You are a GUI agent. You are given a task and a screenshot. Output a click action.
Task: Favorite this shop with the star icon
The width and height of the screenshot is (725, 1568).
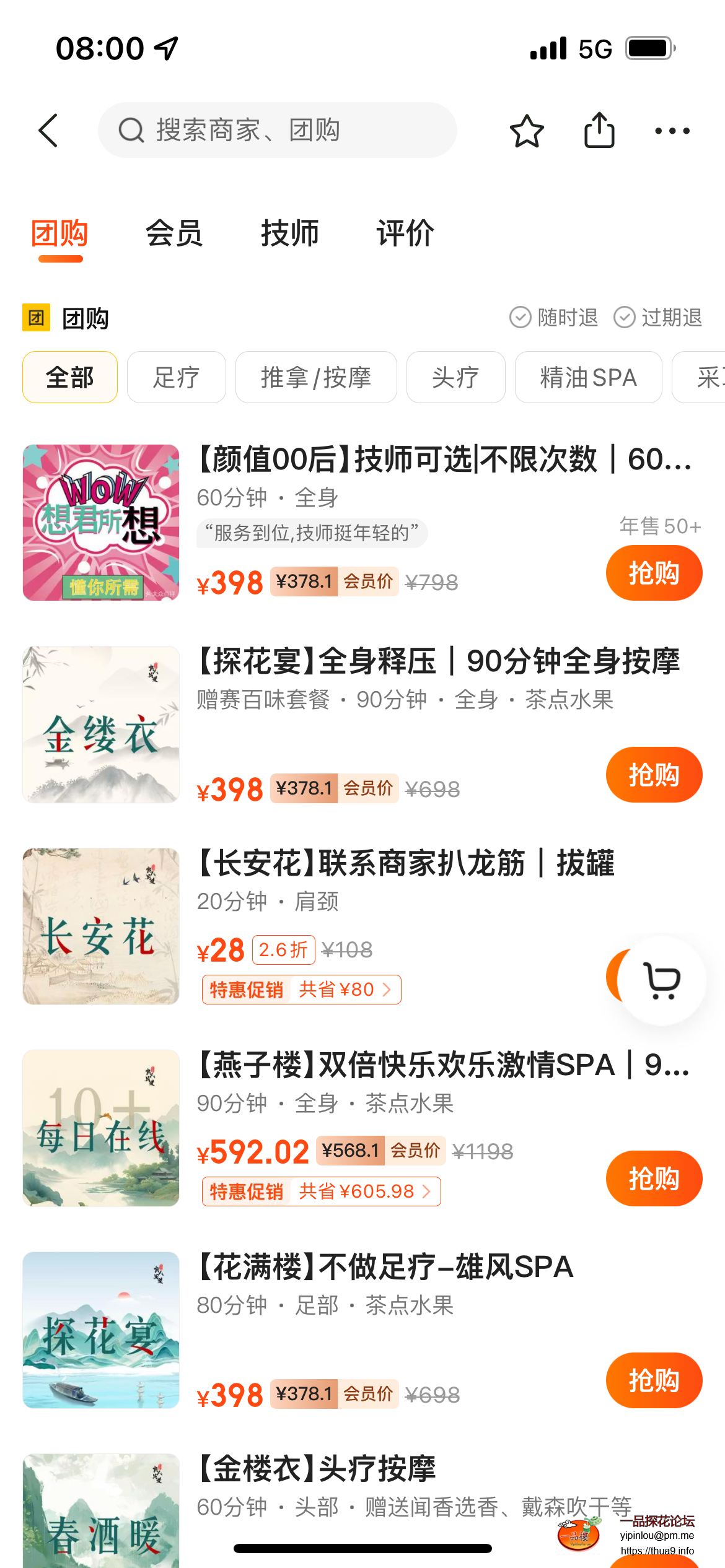[x=527, y=131]
